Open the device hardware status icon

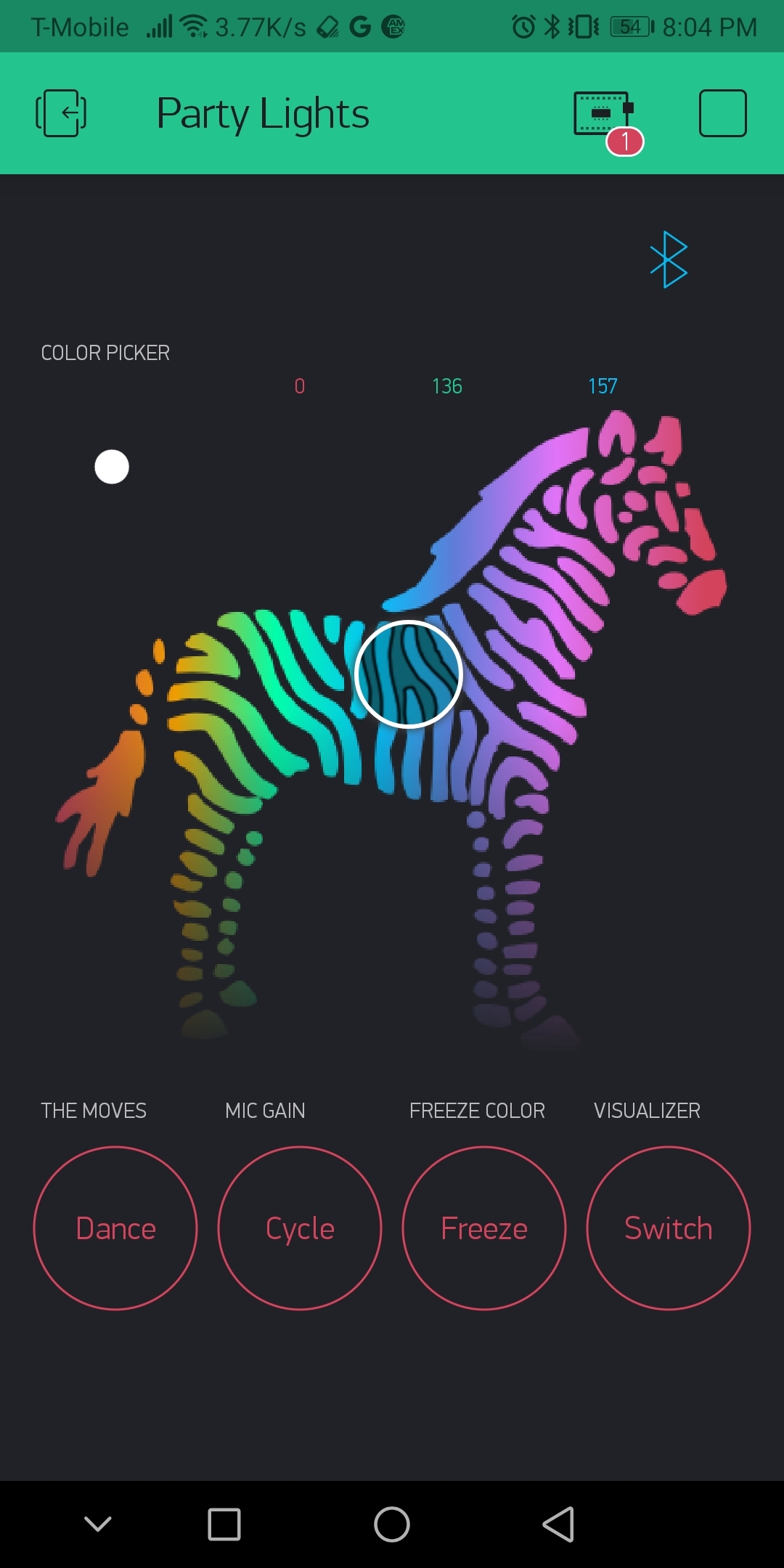[603, 115]
